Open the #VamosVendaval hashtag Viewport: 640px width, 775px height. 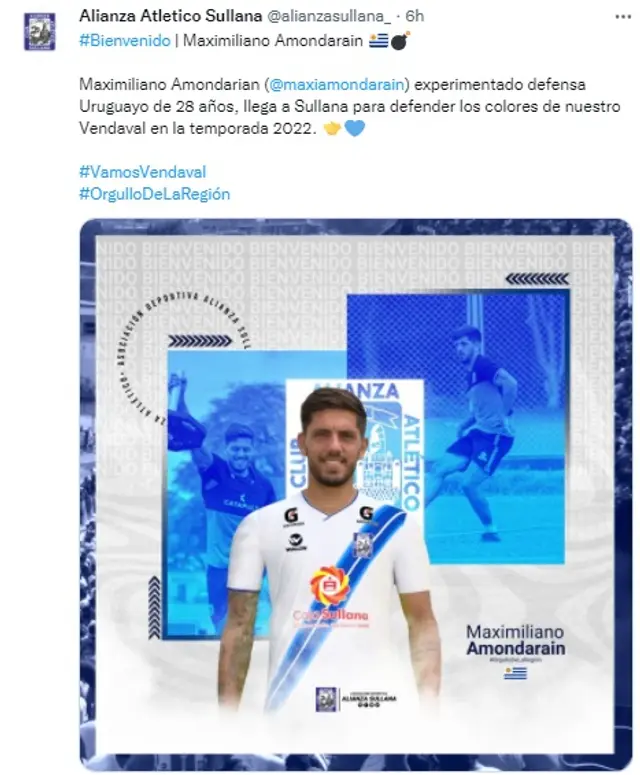pyautogui.click(x=141, y=172)
